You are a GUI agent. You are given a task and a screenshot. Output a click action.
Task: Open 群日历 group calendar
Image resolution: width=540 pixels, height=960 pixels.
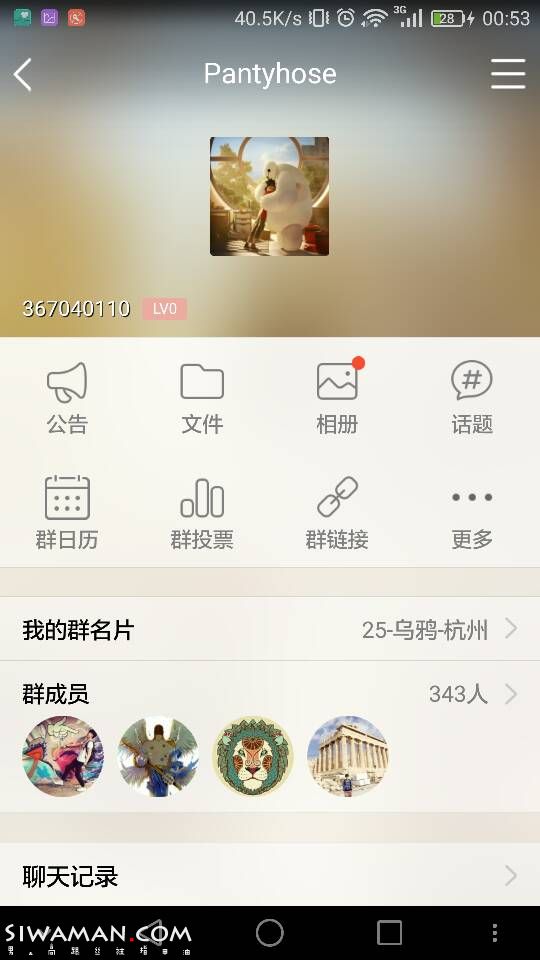pos(67,513)
